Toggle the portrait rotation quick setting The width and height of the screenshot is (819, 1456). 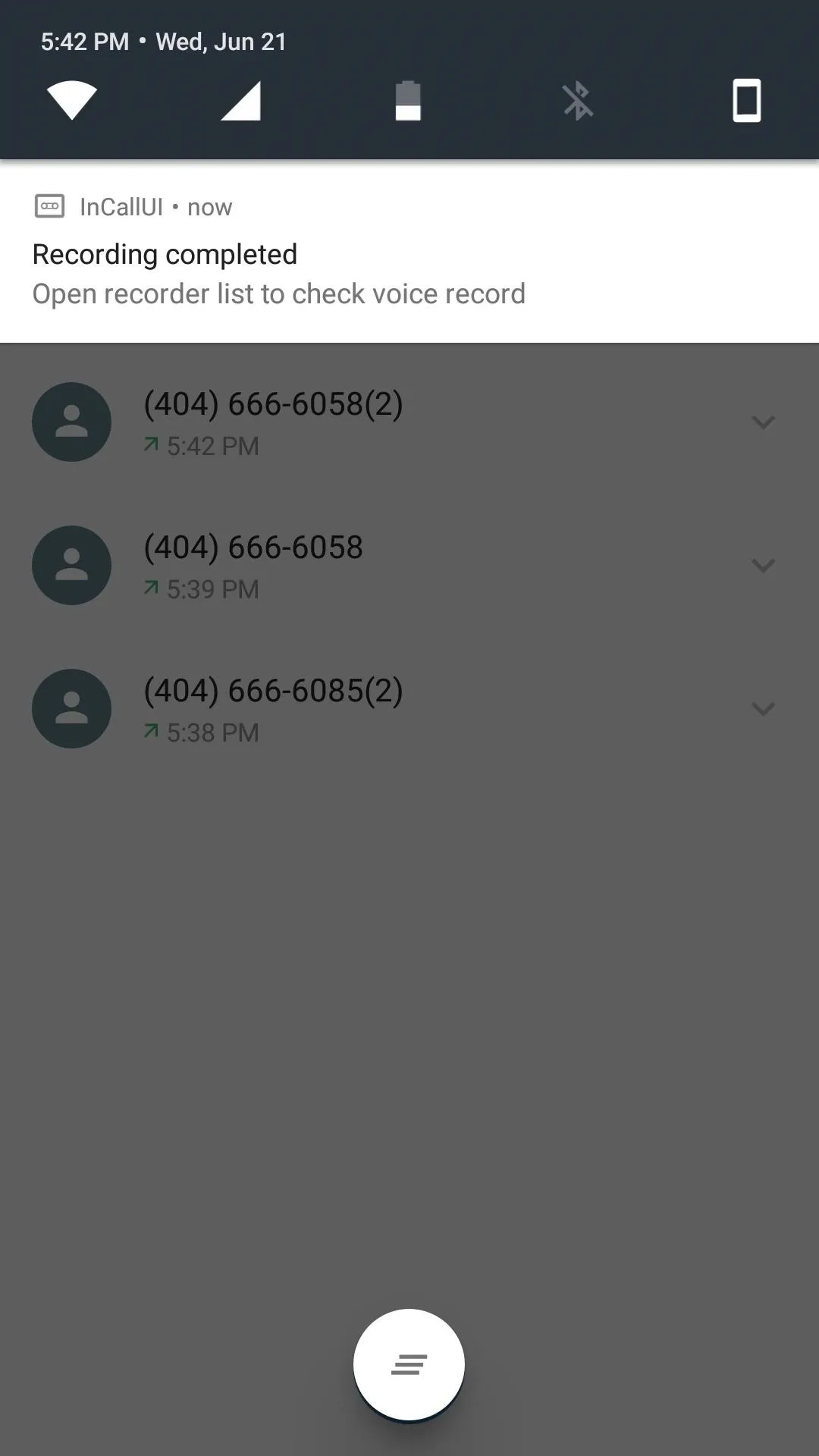747,101
